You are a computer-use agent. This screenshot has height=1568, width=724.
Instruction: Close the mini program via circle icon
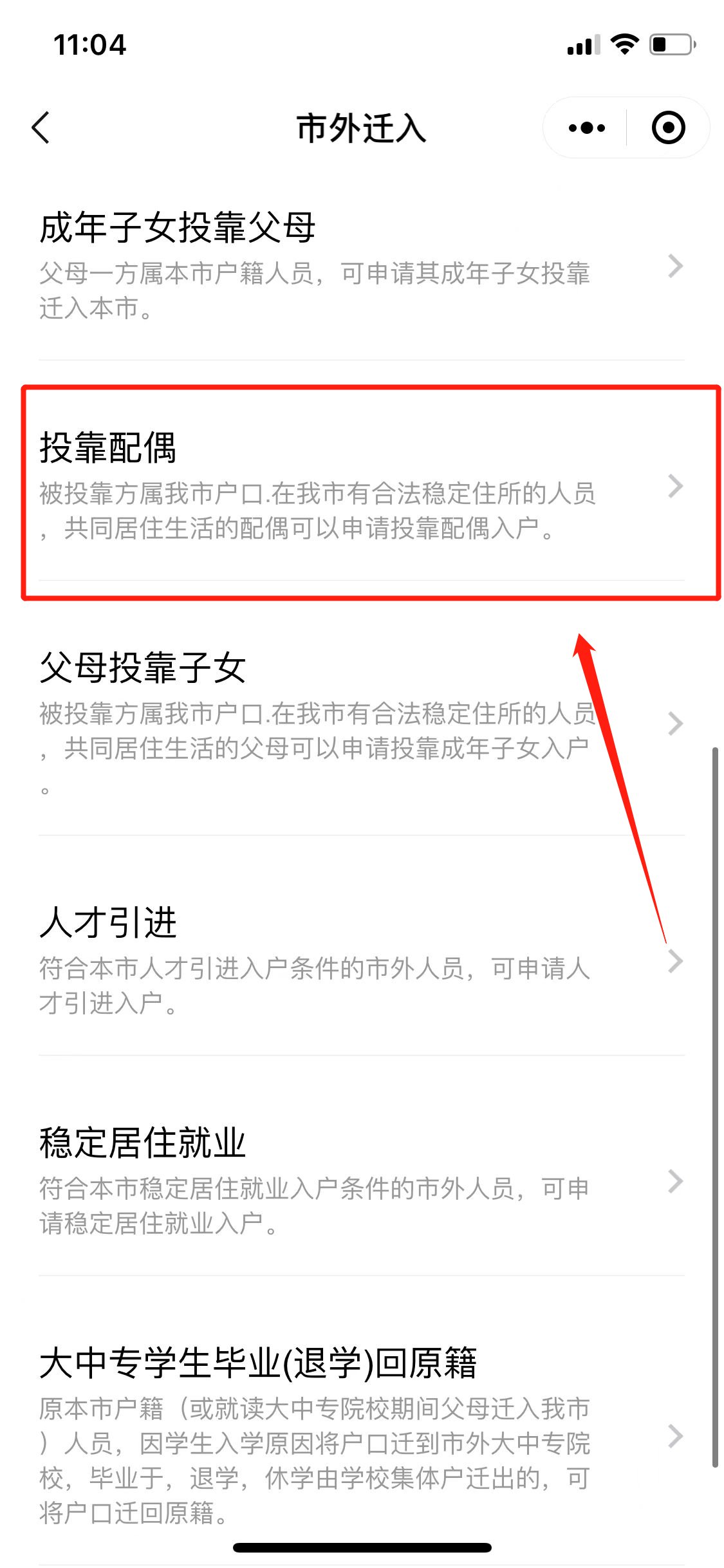point(668,127)
